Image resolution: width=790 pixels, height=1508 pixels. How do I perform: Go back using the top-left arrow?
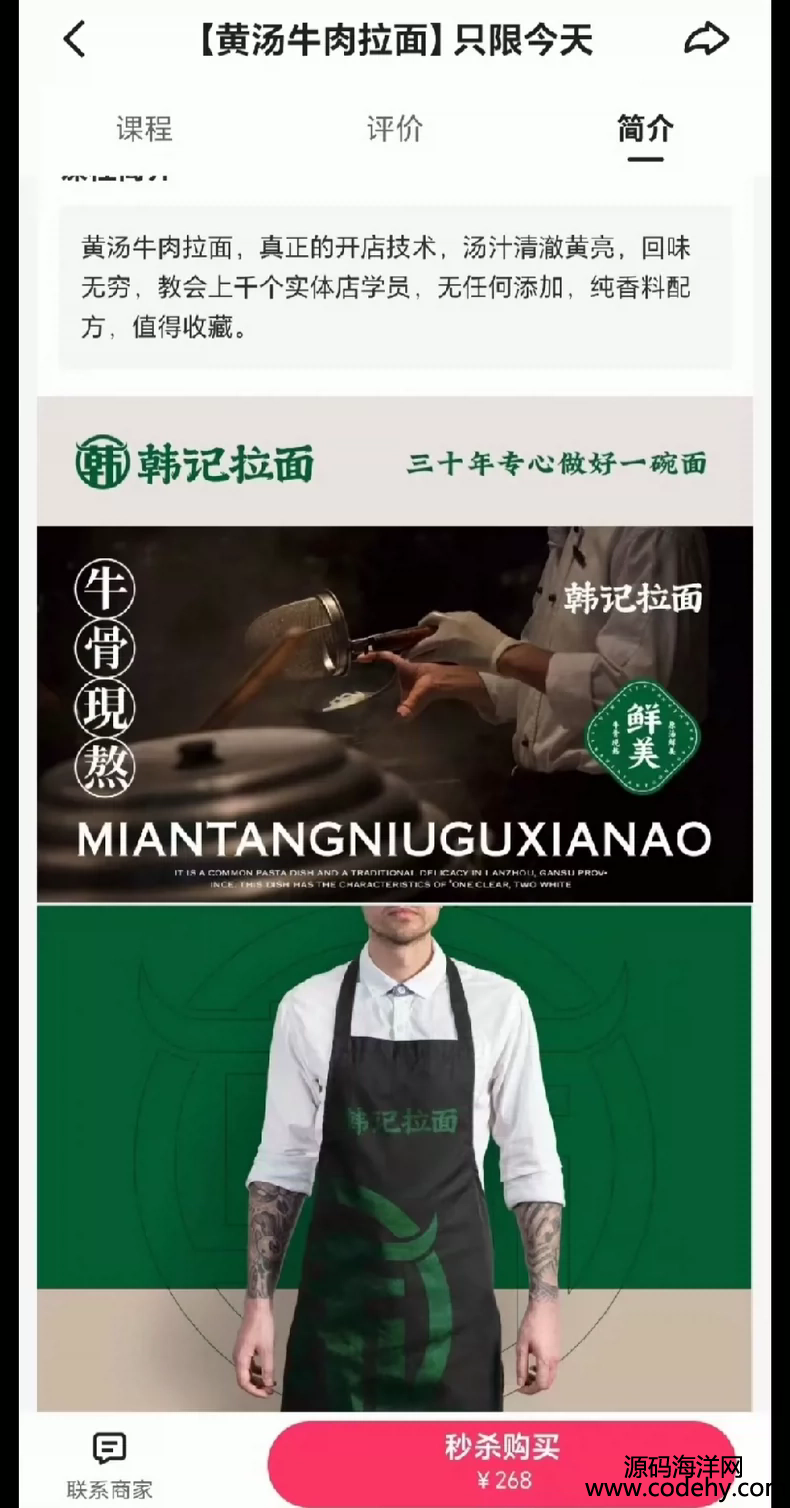(x=75, y=40)
